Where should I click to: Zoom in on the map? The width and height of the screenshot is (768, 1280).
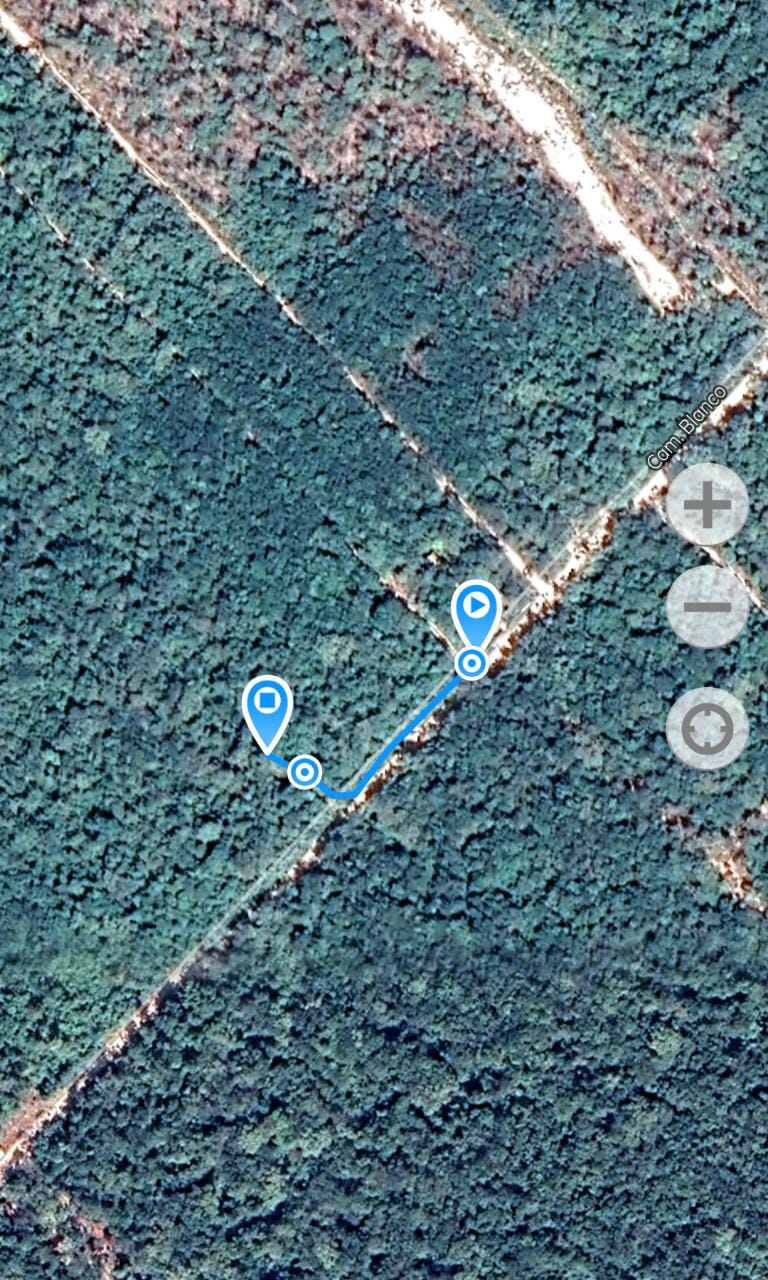coord(707,504)
